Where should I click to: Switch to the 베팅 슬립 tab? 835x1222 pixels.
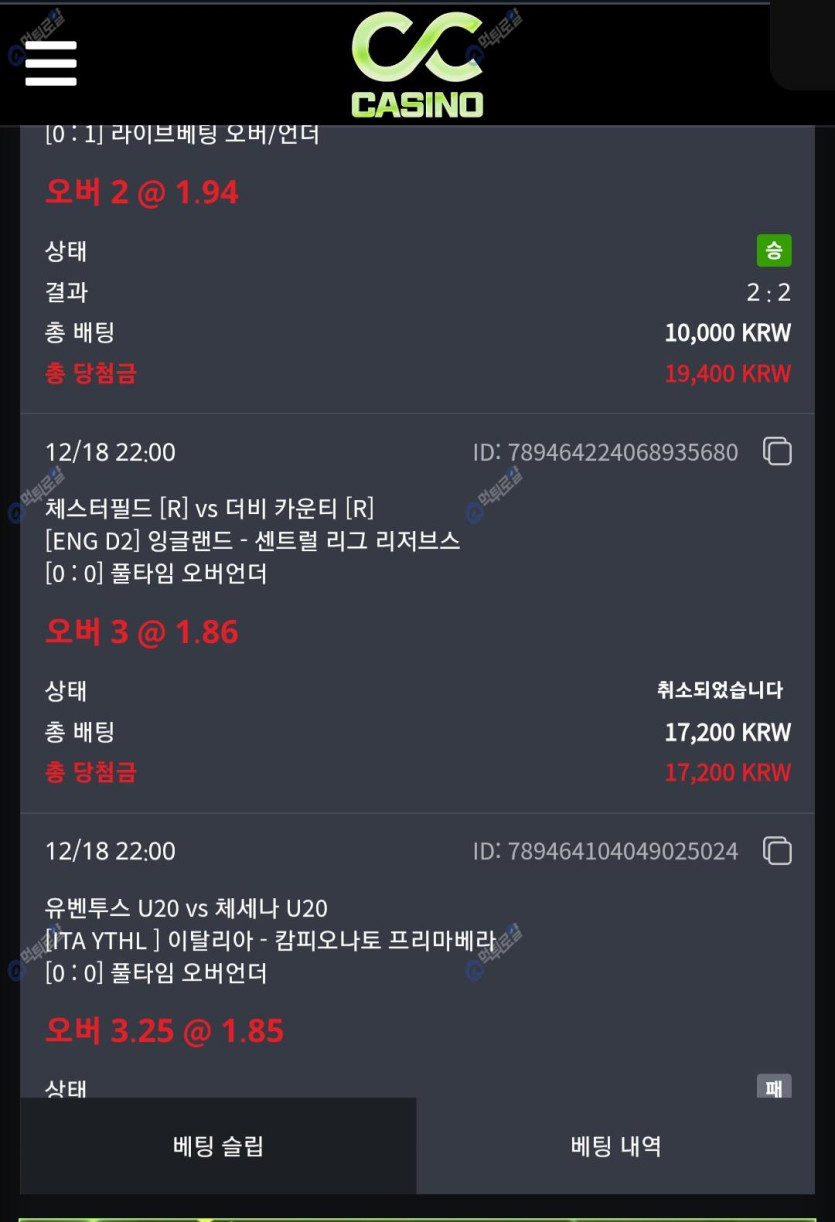point(218,1146)
